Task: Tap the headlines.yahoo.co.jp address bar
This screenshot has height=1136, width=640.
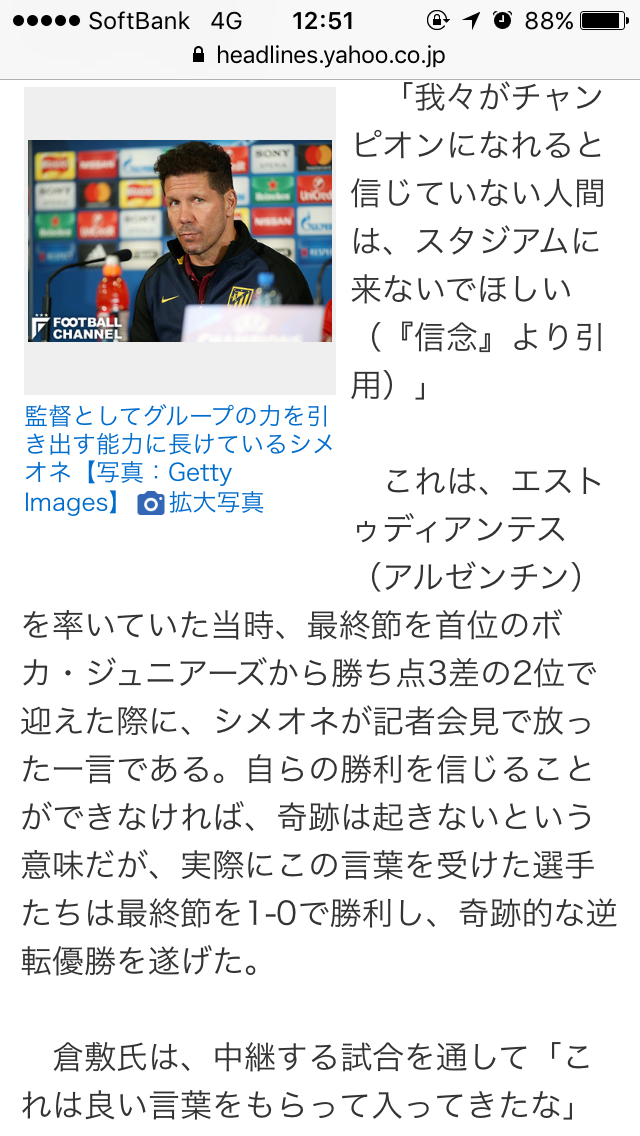Action: (x=320, y=55)
